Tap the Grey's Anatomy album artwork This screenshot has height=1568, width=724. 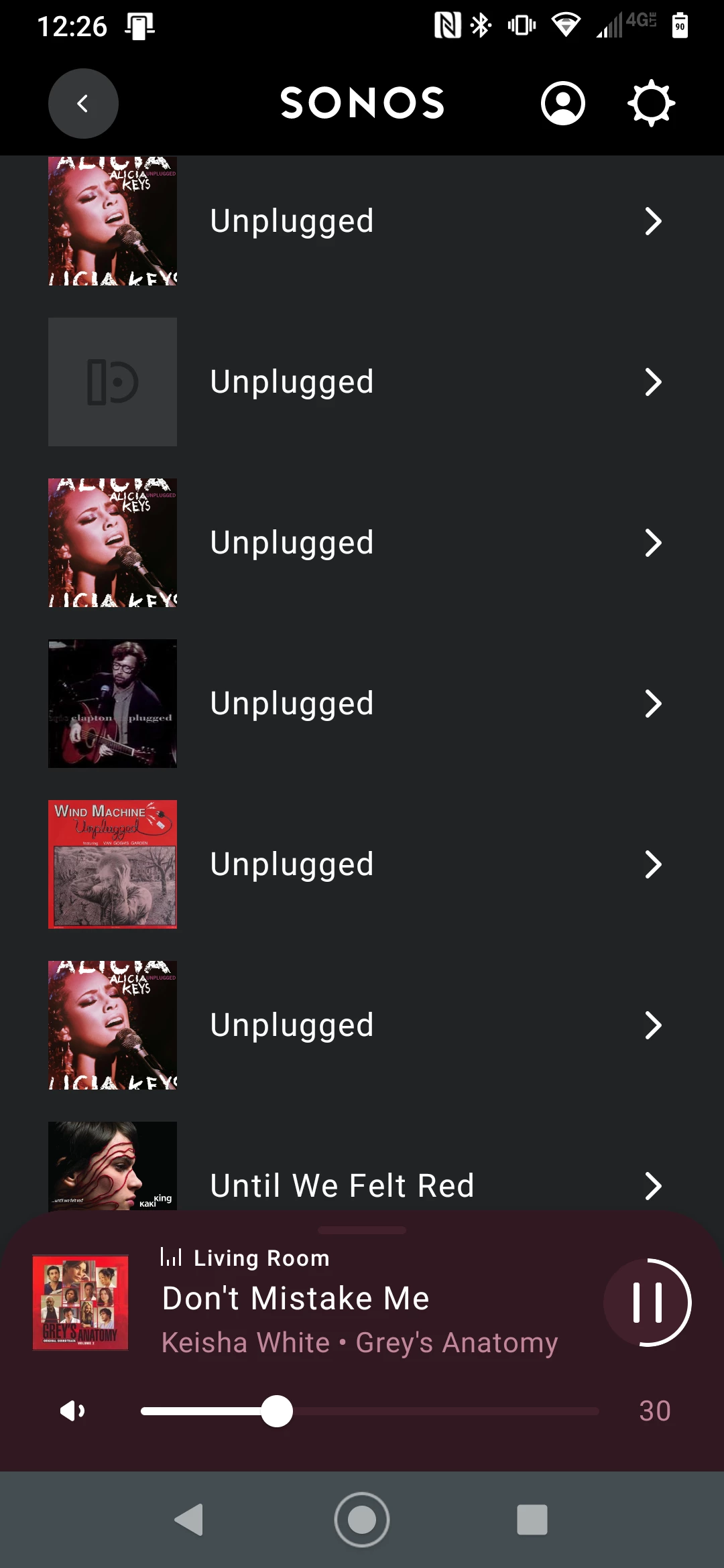click(x=80, y=1303)
